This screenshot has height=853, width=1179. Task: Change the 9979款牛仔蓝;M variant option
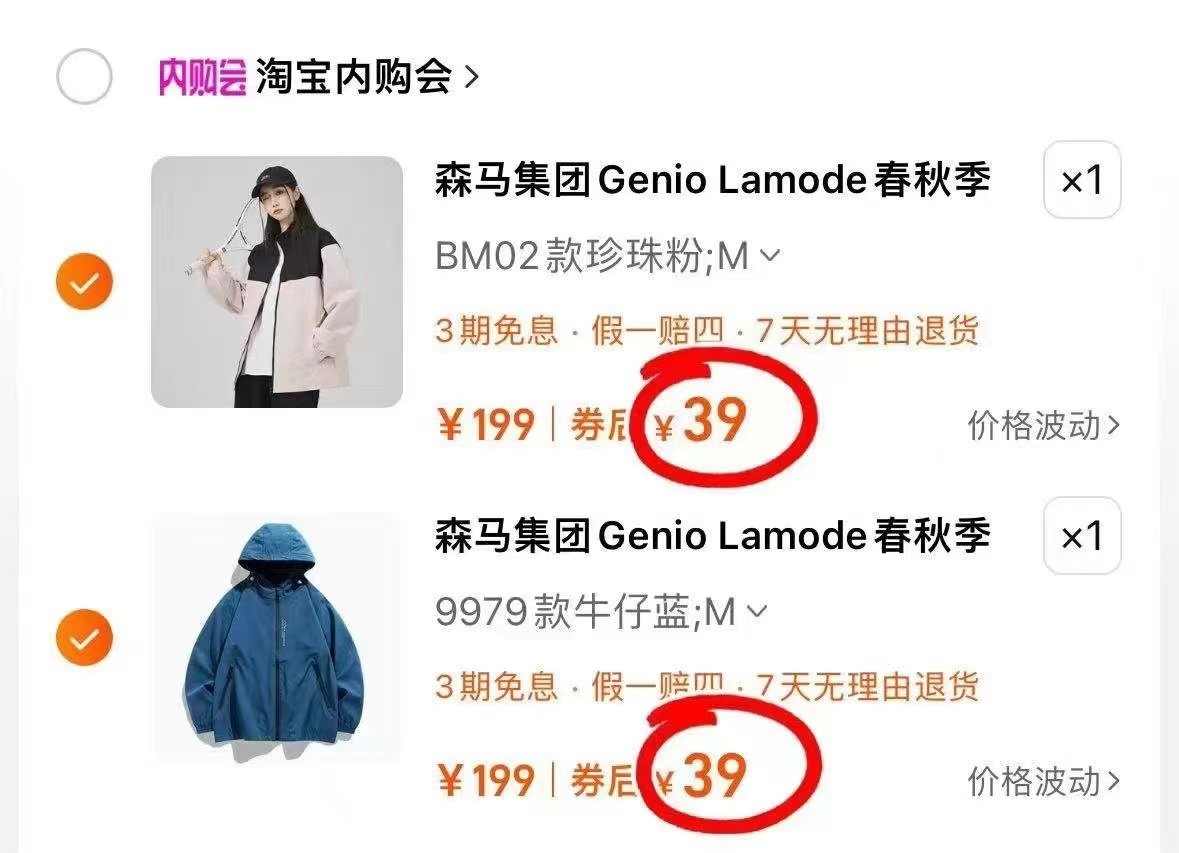pyautogui.click(x=600, y=611)
